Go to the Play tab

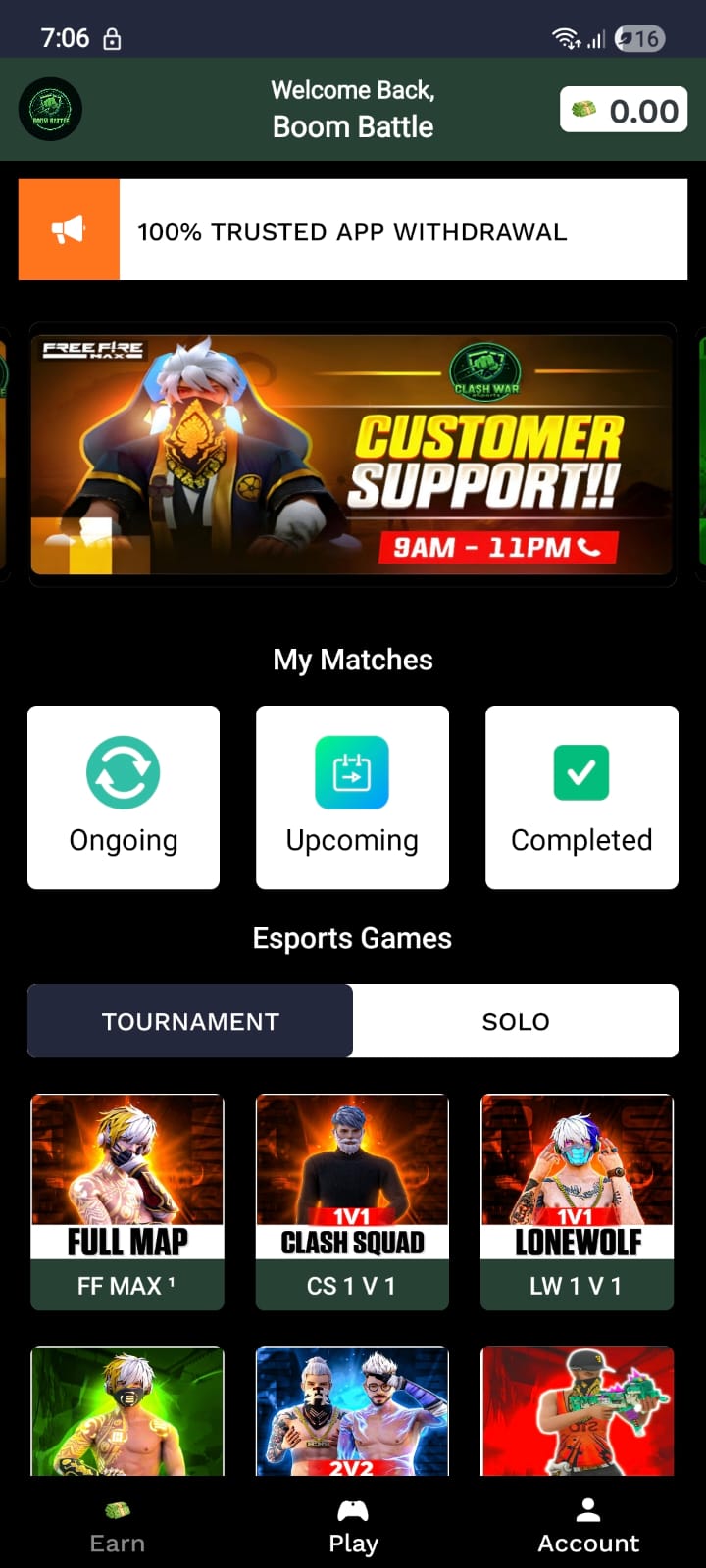(x=353, y=1529)
